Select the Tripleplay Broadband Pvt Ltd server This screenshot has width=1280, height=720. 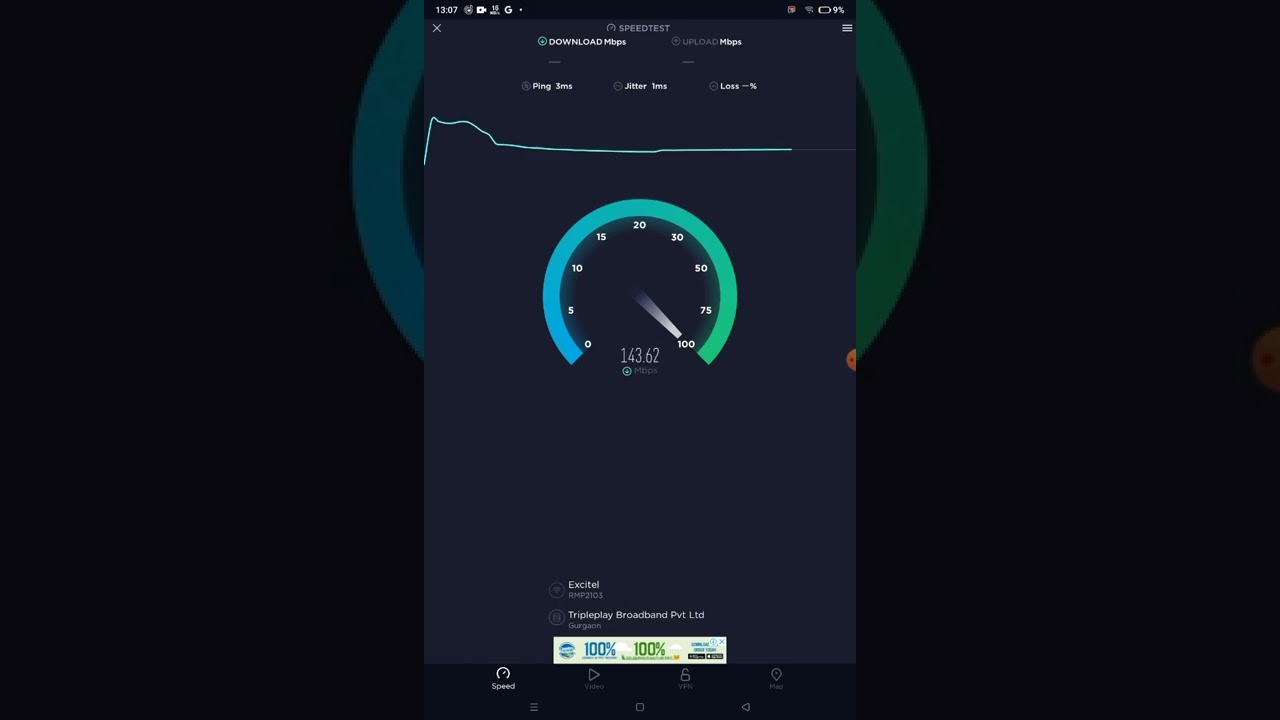(635, 619)
